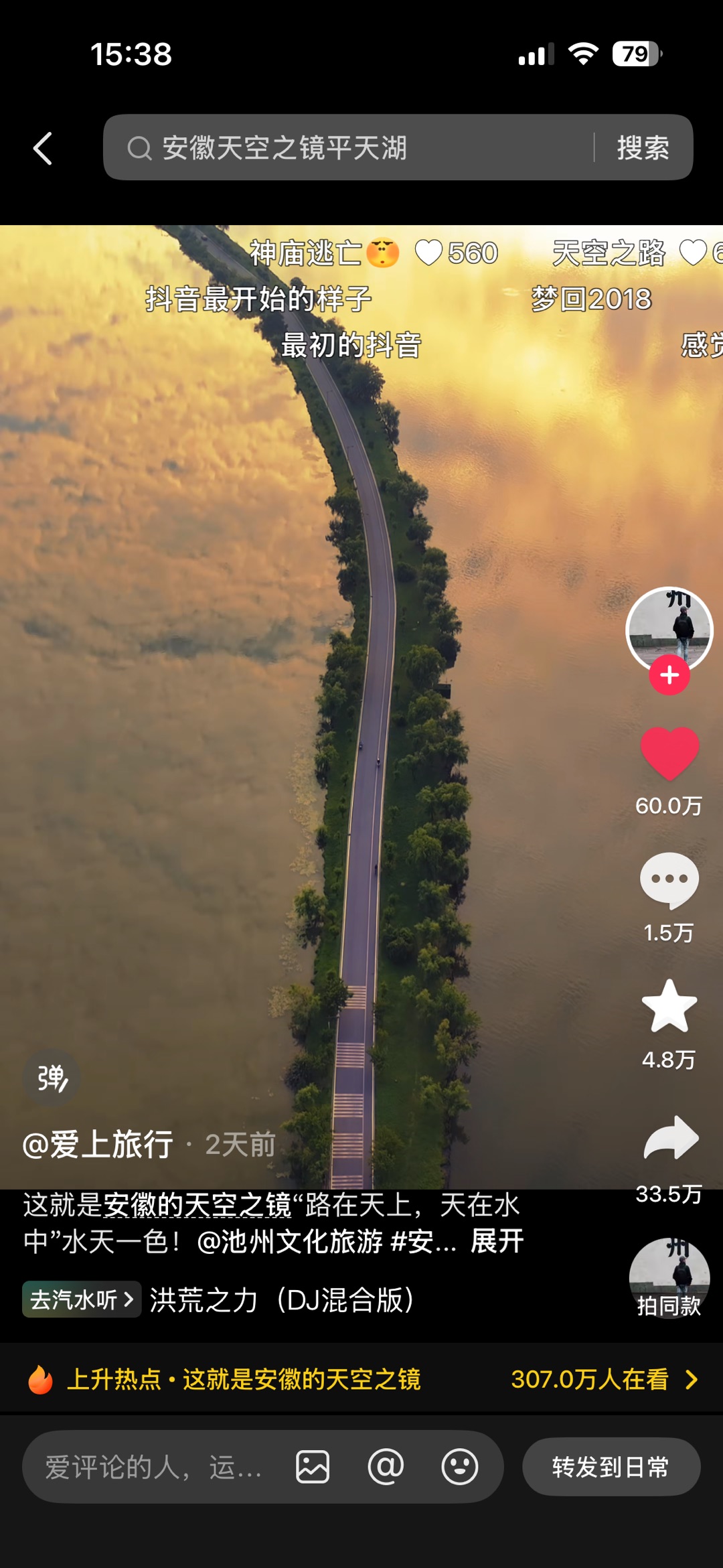Toggle the 弹 danmaku button

coord(52,1078)
